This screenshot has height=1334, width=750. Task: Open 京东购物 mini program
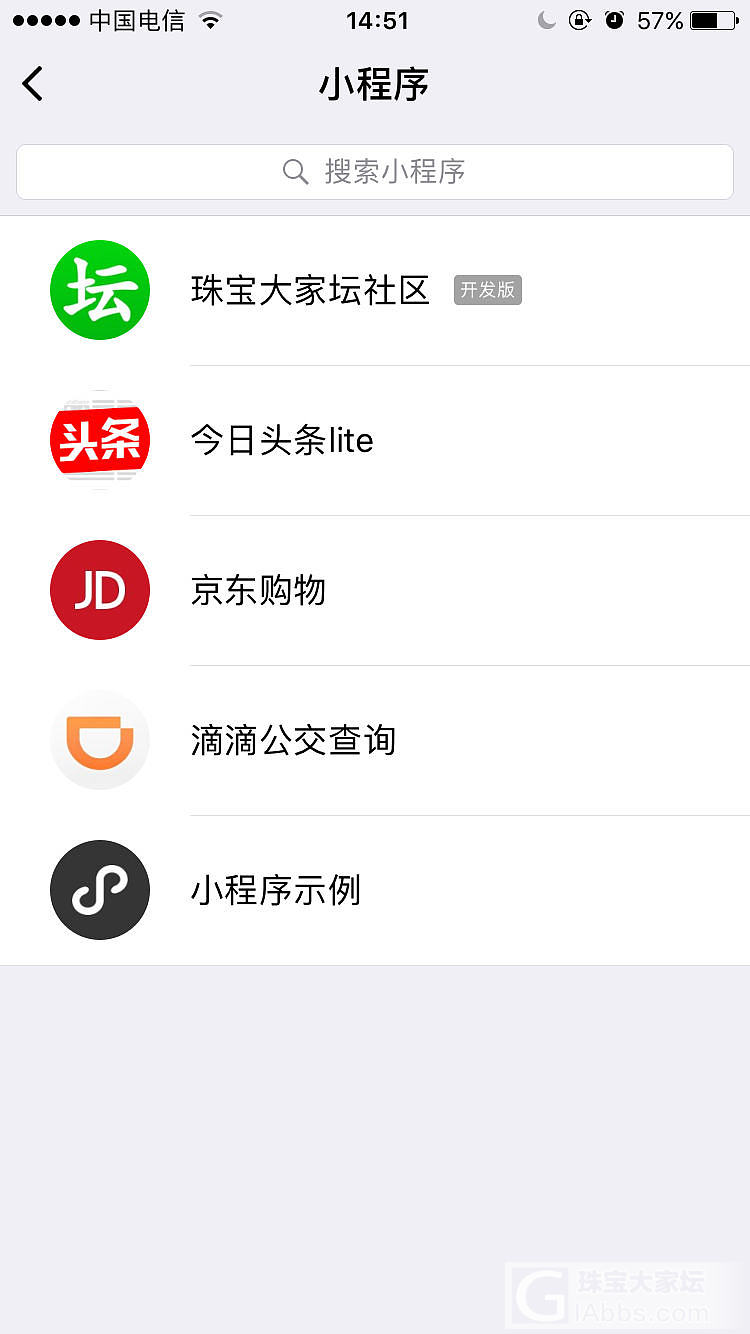258,590
